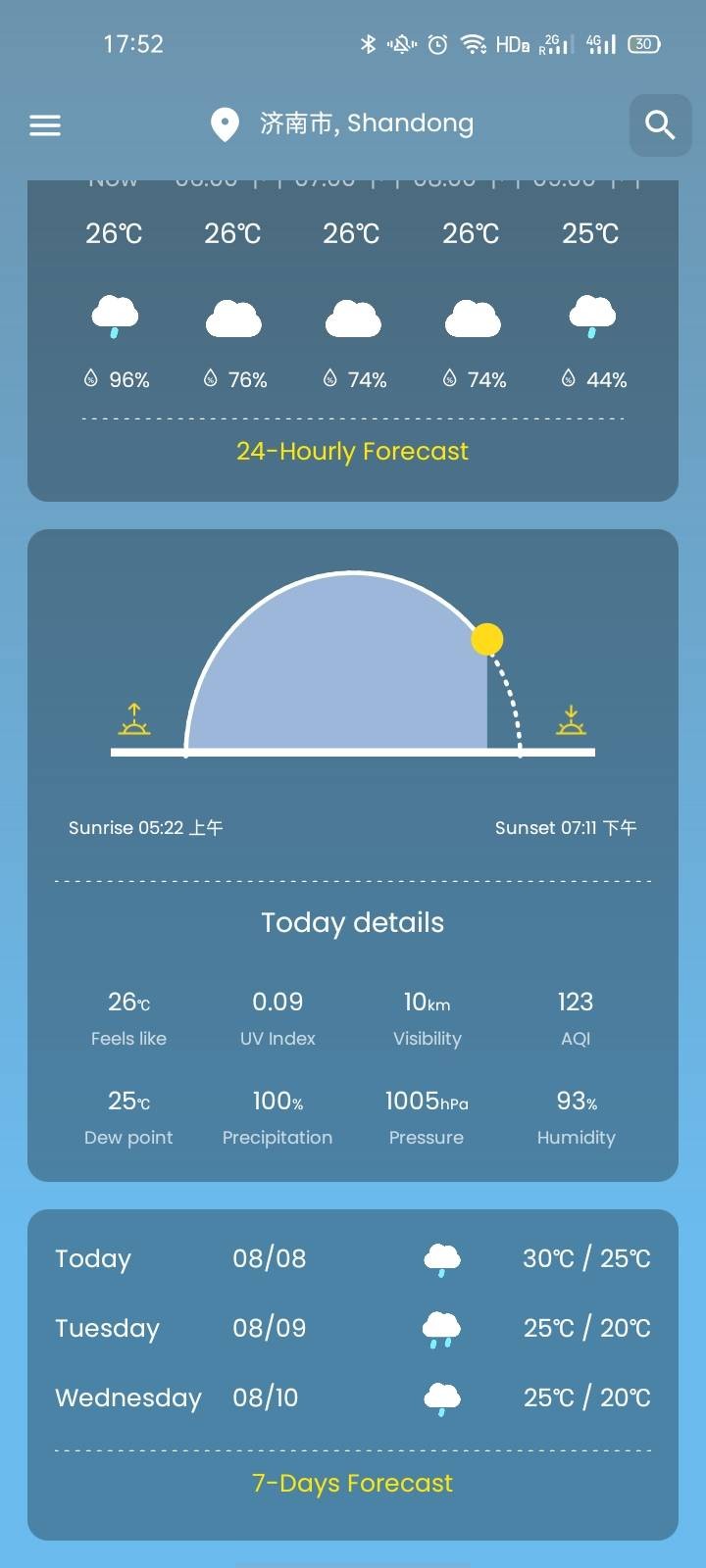Screen dimensions: 706x1568
Task: Tap the sun position marker on the arc
Action: coord(487,639)
